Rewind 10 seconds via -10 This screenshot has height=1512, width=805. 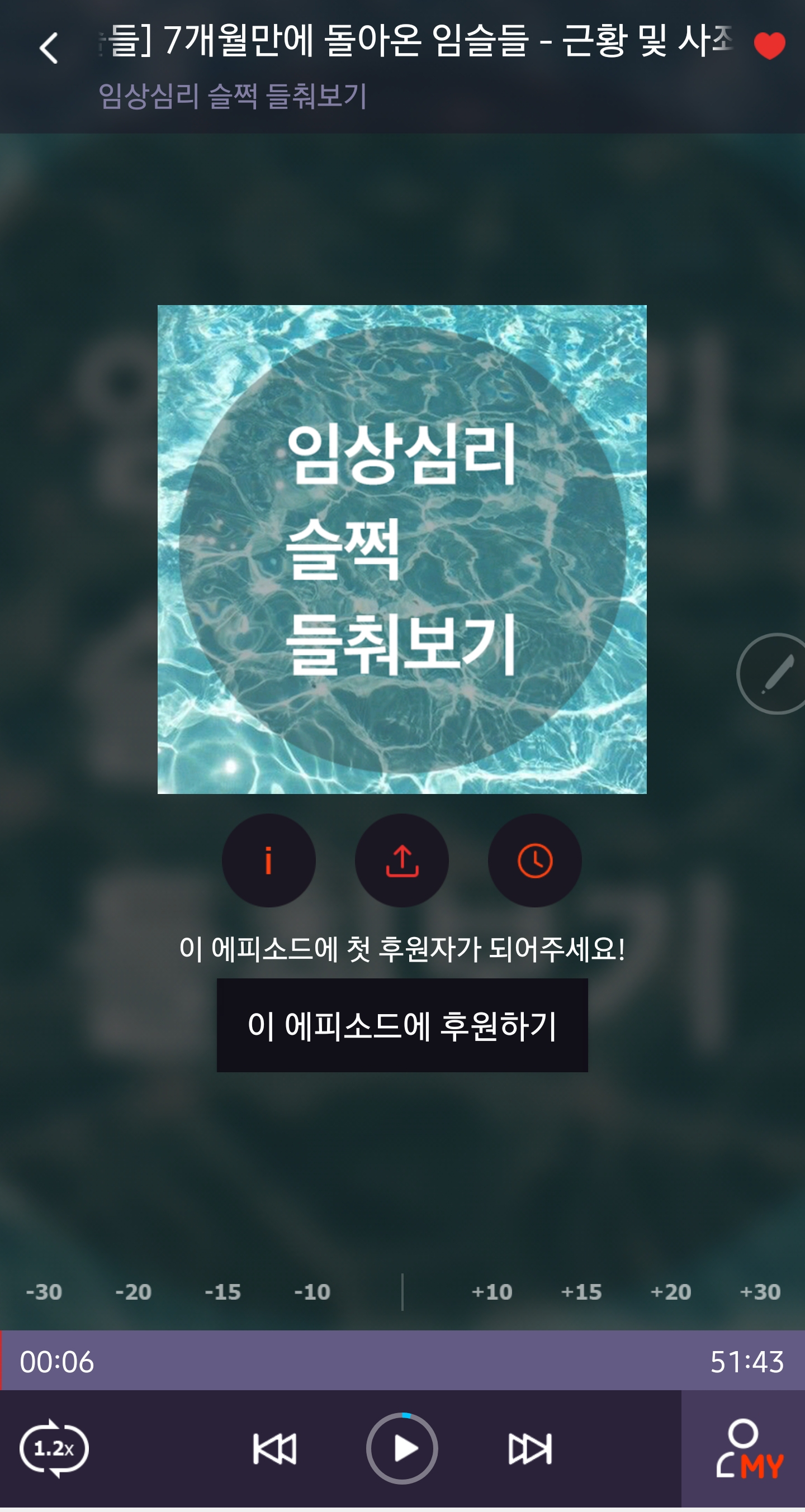[x=312, y=1292]
